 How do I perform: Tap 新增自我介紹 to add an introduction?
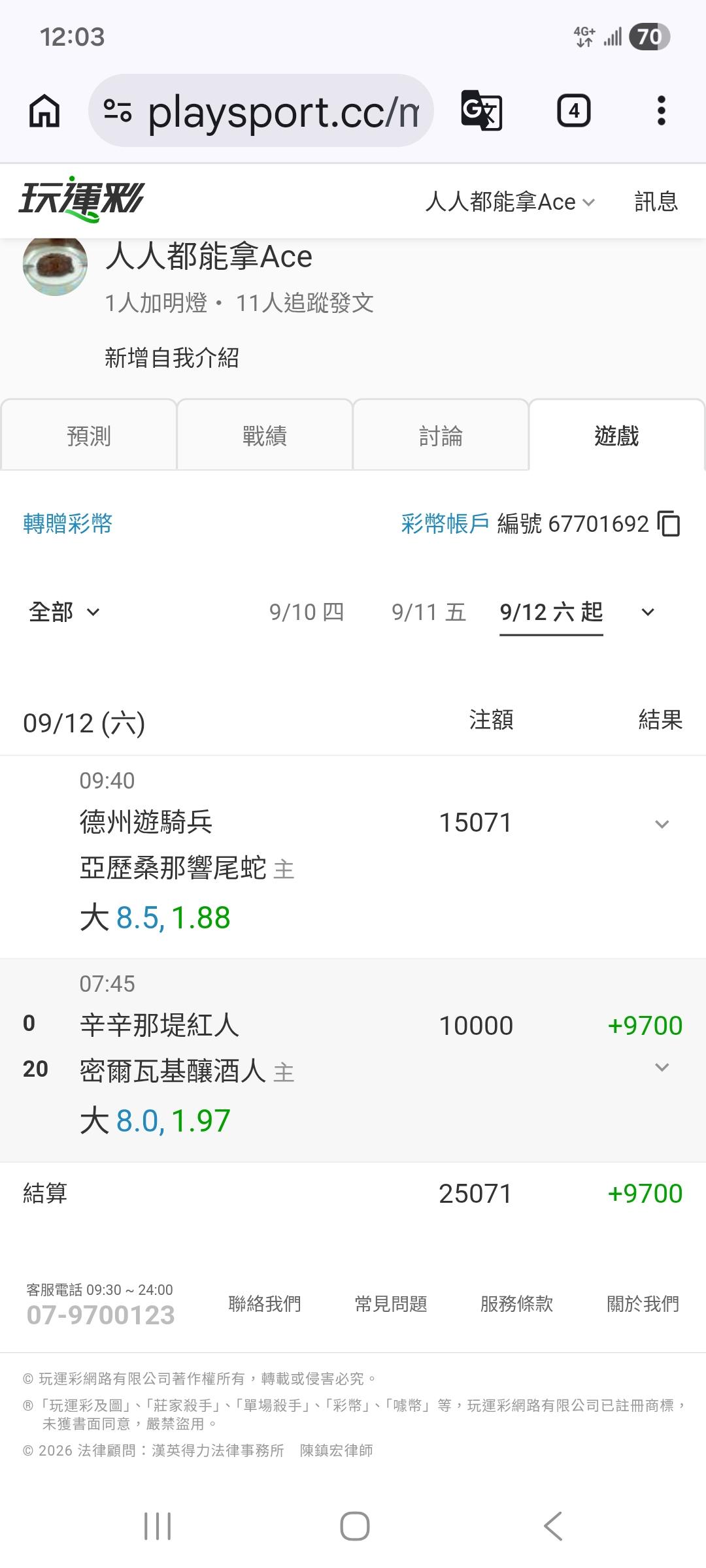pos(172,358)
